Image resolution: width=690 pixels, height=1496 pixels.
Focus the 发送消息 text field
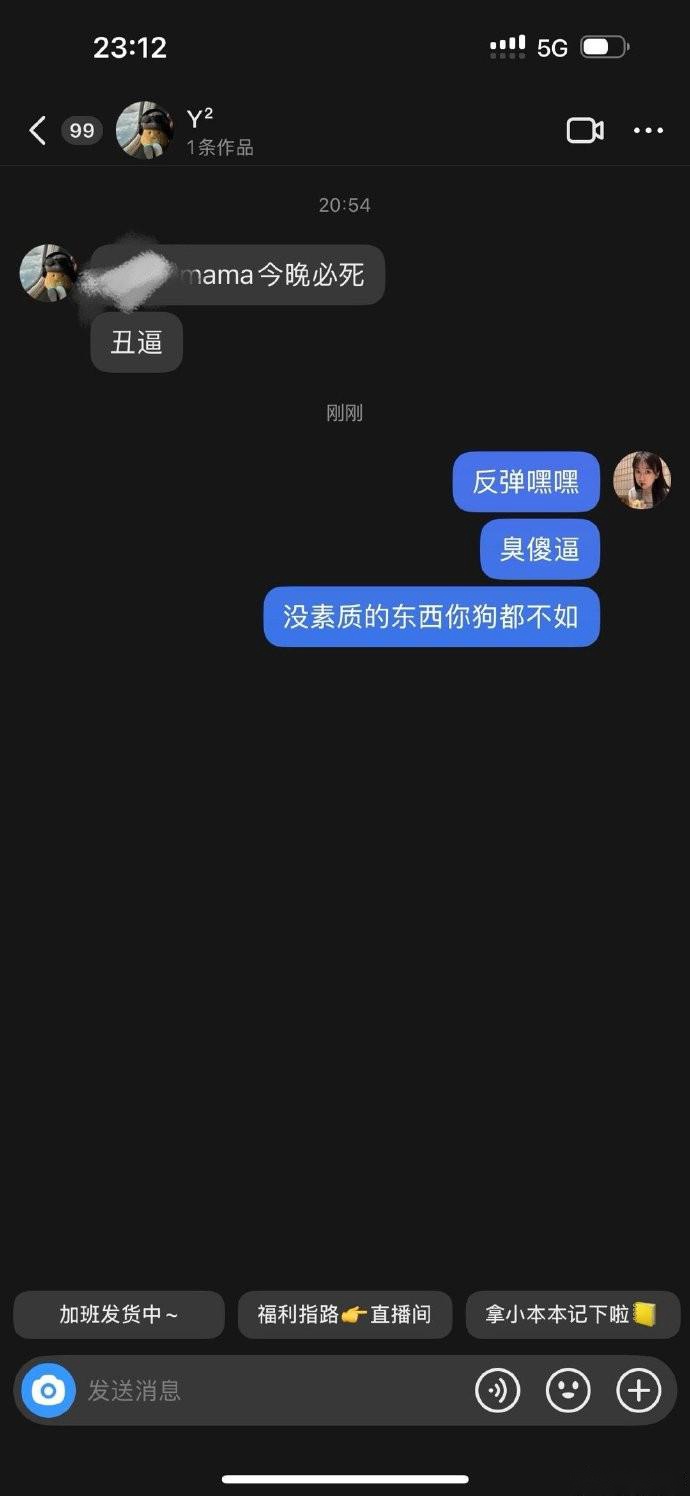270,1390
